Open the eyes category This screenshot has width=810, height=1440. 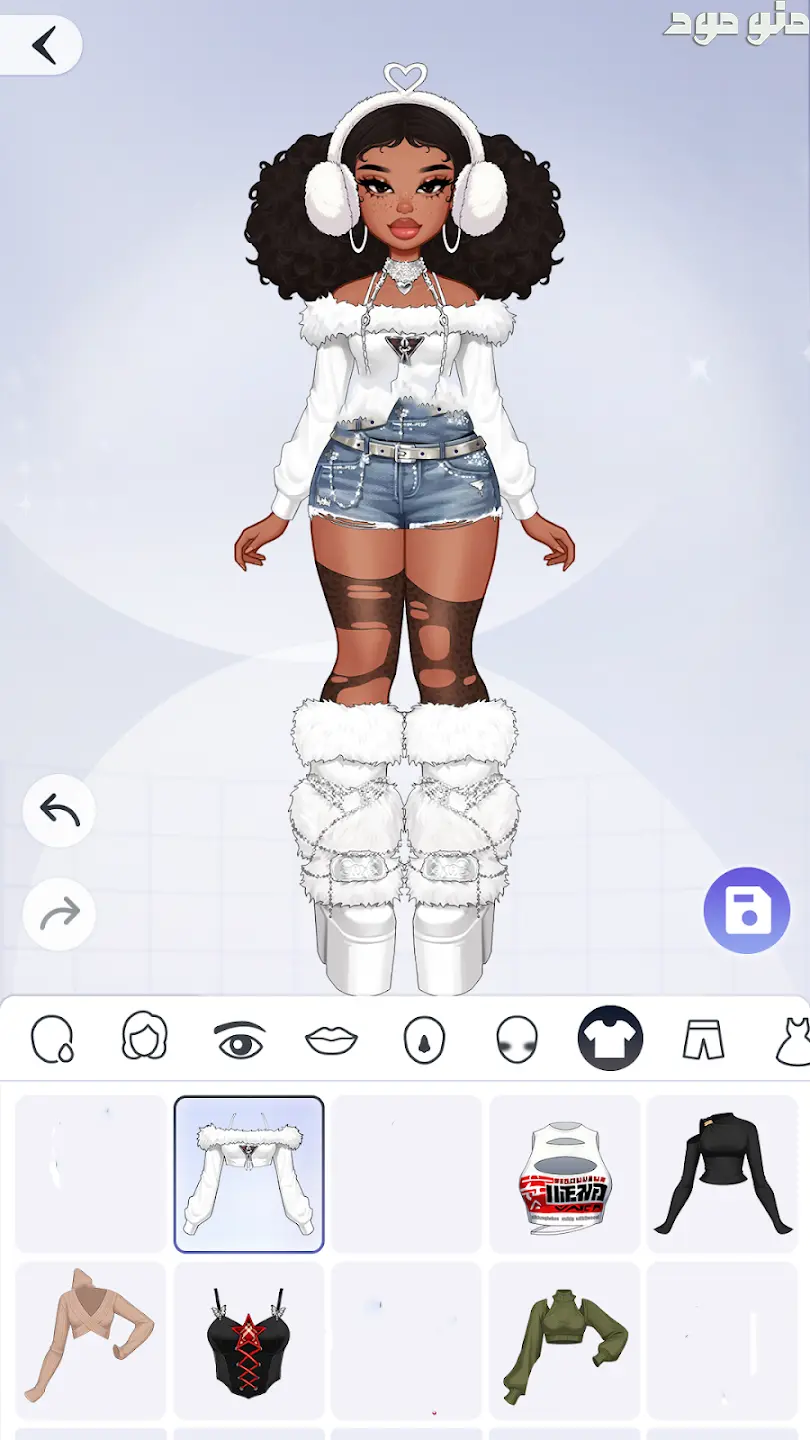(x=239, y=1040)
